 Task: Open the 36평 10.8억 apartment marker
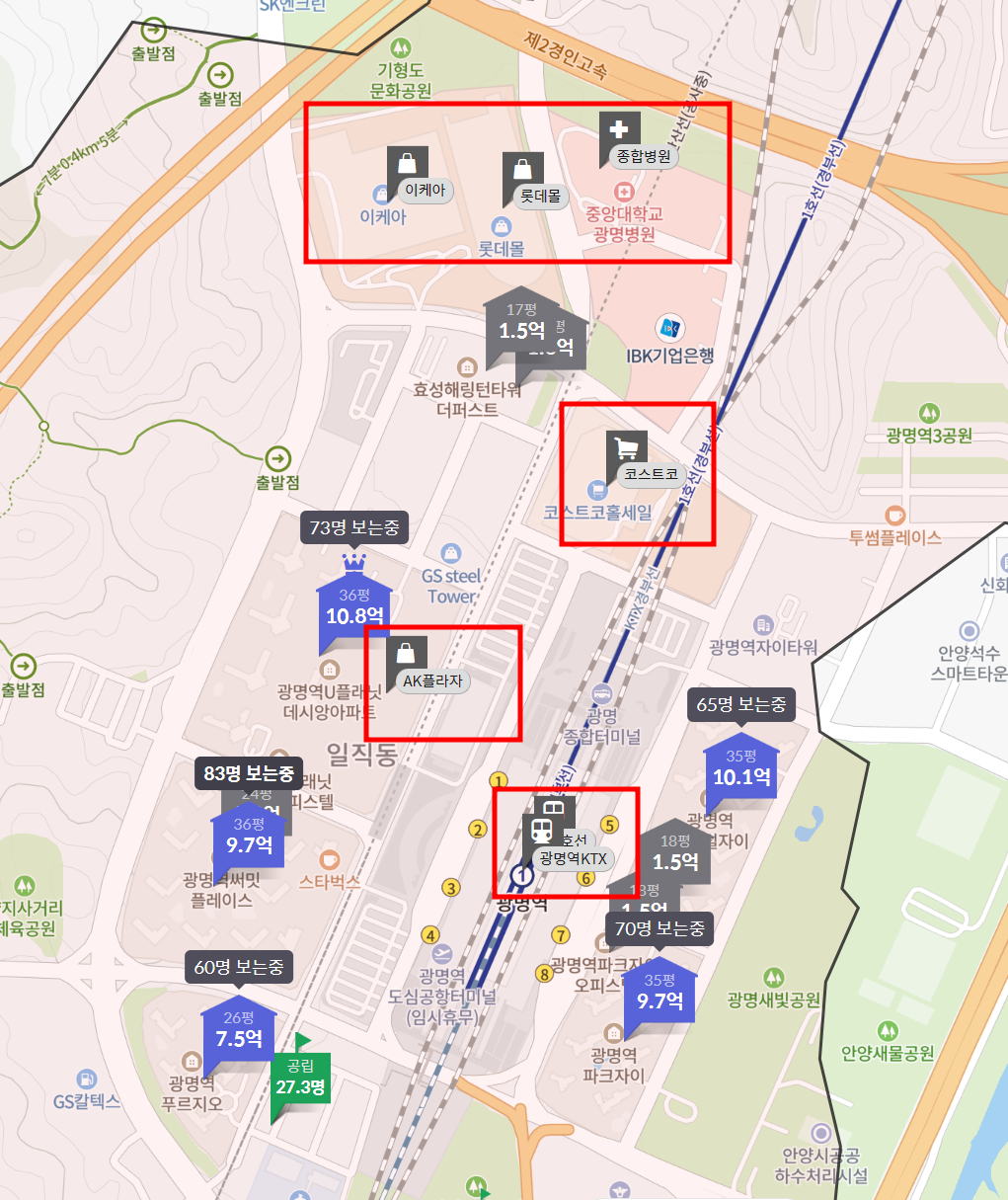(353, 607)
